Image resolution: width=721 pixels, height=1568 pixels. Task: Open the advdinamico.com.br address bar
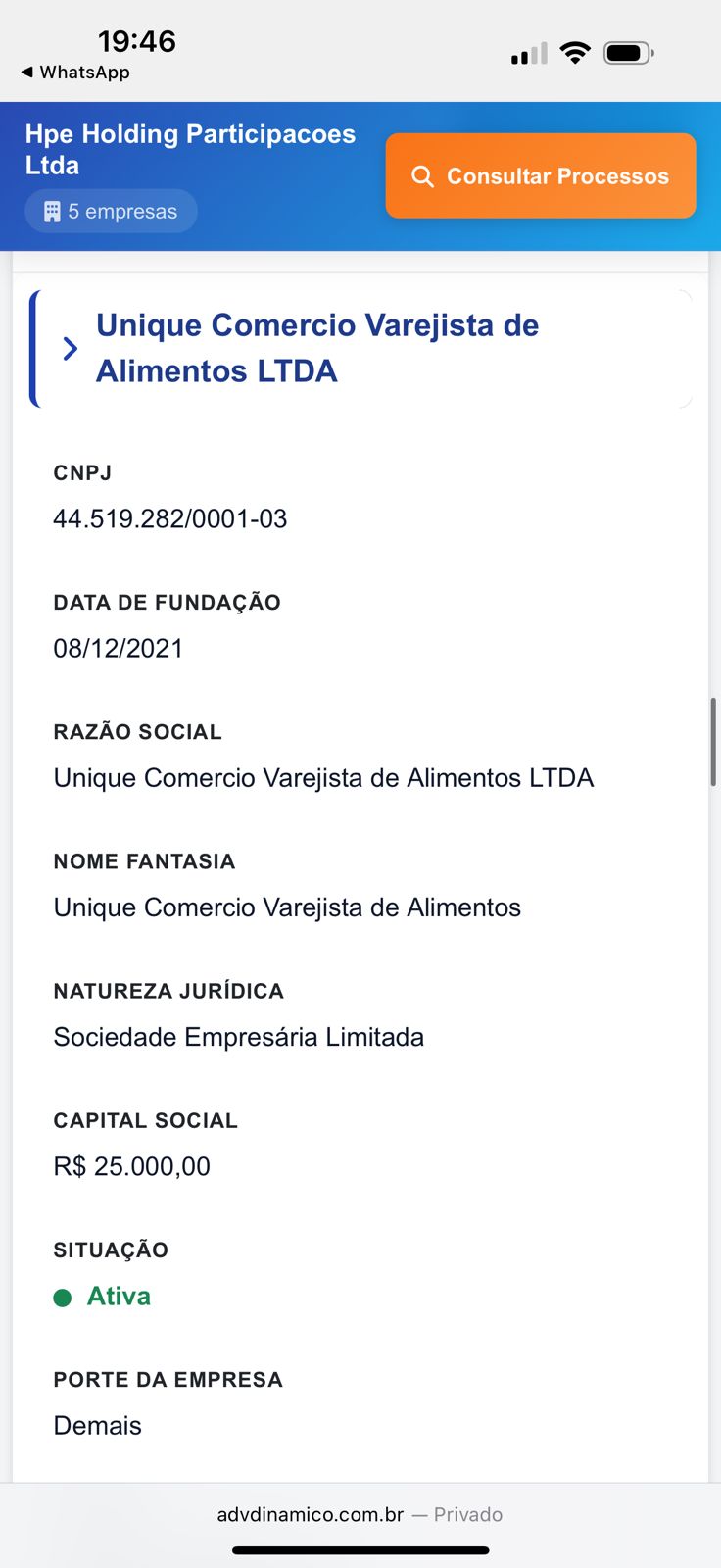pyautogui.click(x=360, y=1514)
